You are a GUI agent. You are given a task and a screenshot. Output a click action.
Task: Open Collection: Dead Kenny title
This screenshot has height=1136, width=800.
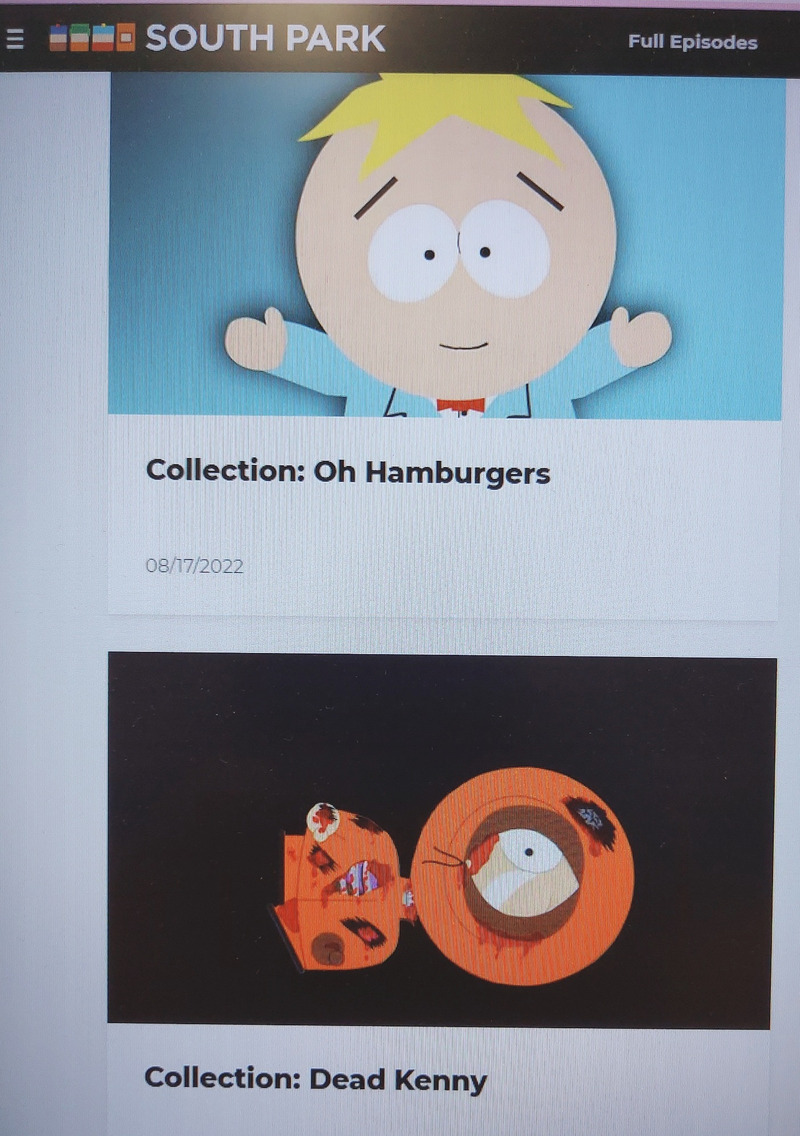tap(315, 1079)
